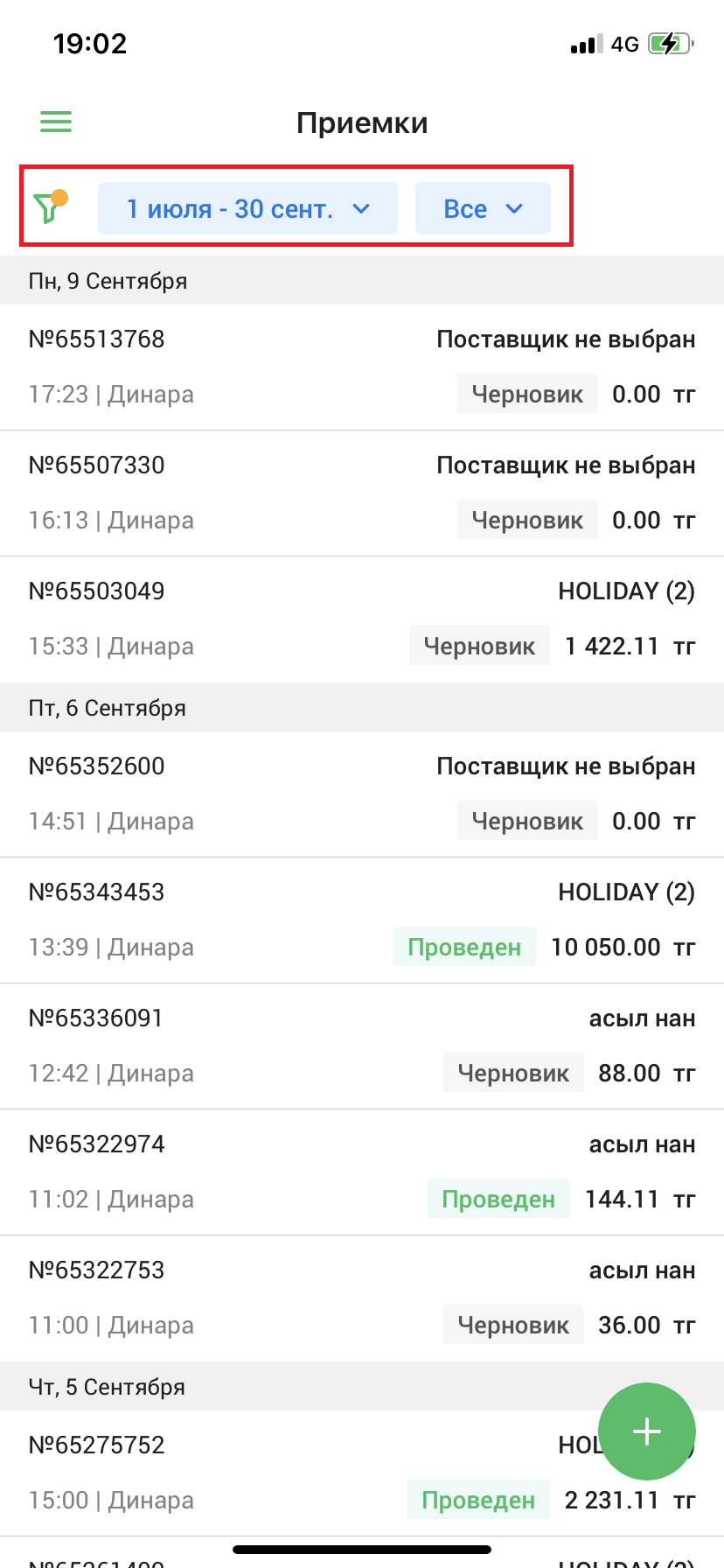Open receipt №65343453 for 10 050.00 тг
The image size is (724, 1568).
pos(362,920)
